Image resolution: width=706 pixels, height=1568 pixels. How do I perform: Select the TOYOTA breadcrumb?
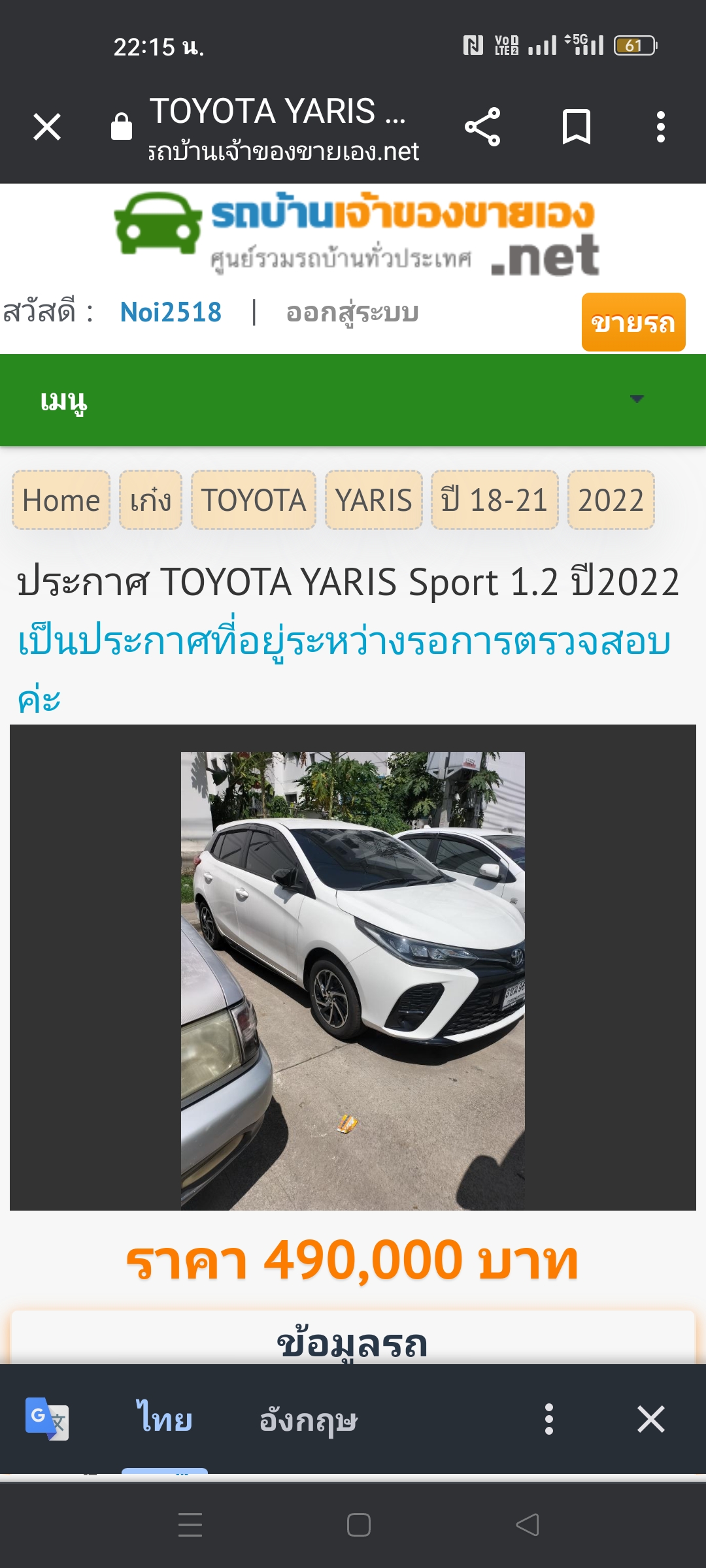point(254,500)
